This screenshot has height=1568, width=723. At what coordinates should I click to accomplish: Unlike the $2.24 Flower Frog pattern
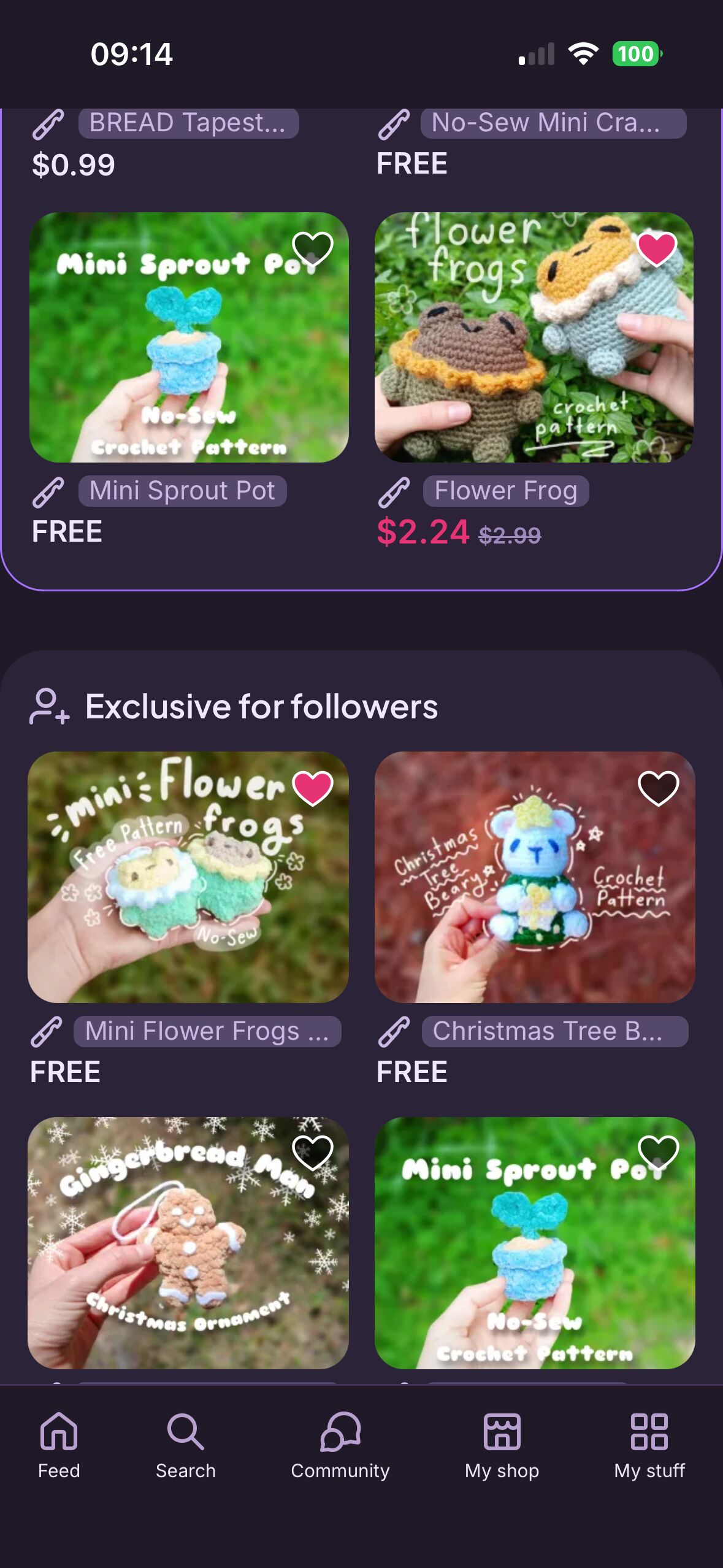(657, 249)
